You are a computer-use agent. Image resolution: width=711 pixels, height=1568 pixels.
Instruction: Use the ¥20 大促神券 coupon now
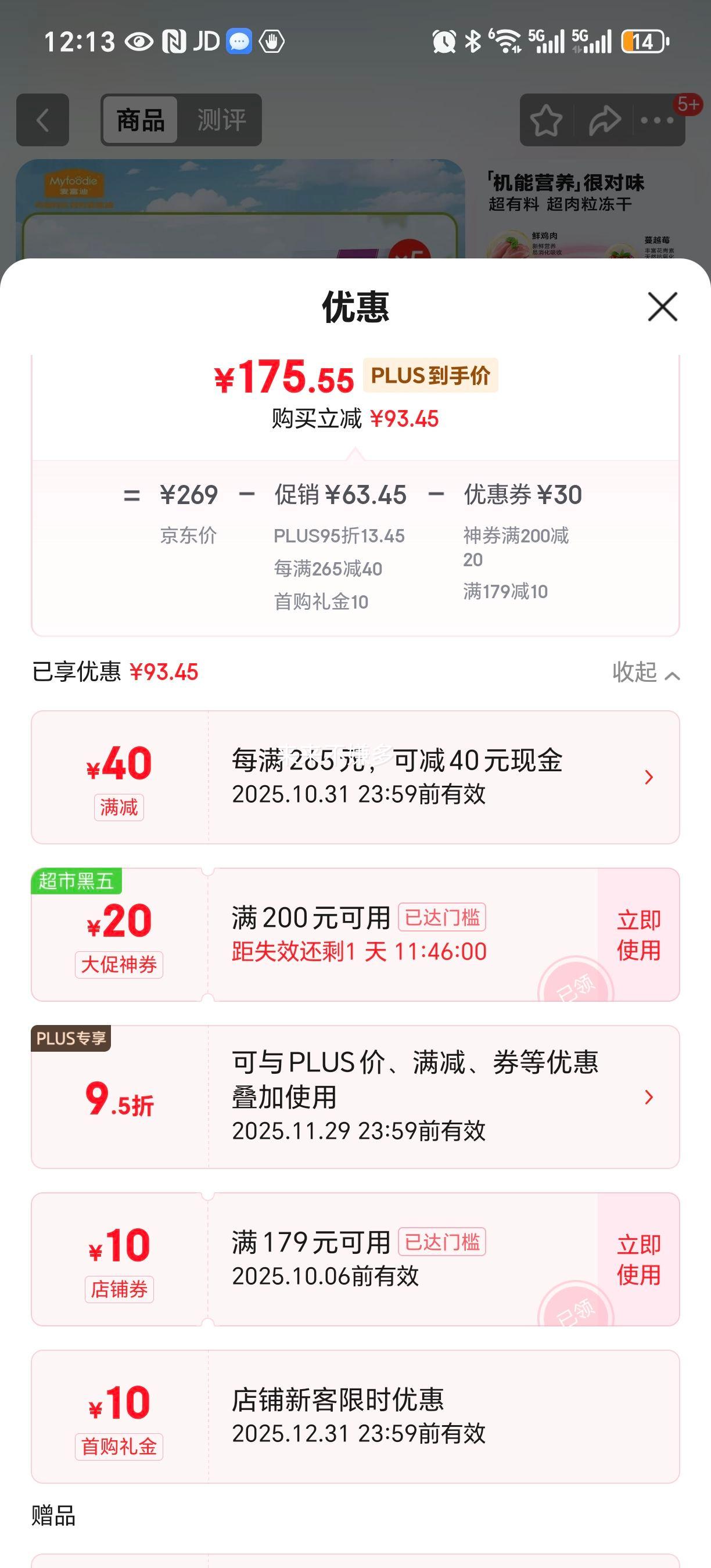point(638,934)
